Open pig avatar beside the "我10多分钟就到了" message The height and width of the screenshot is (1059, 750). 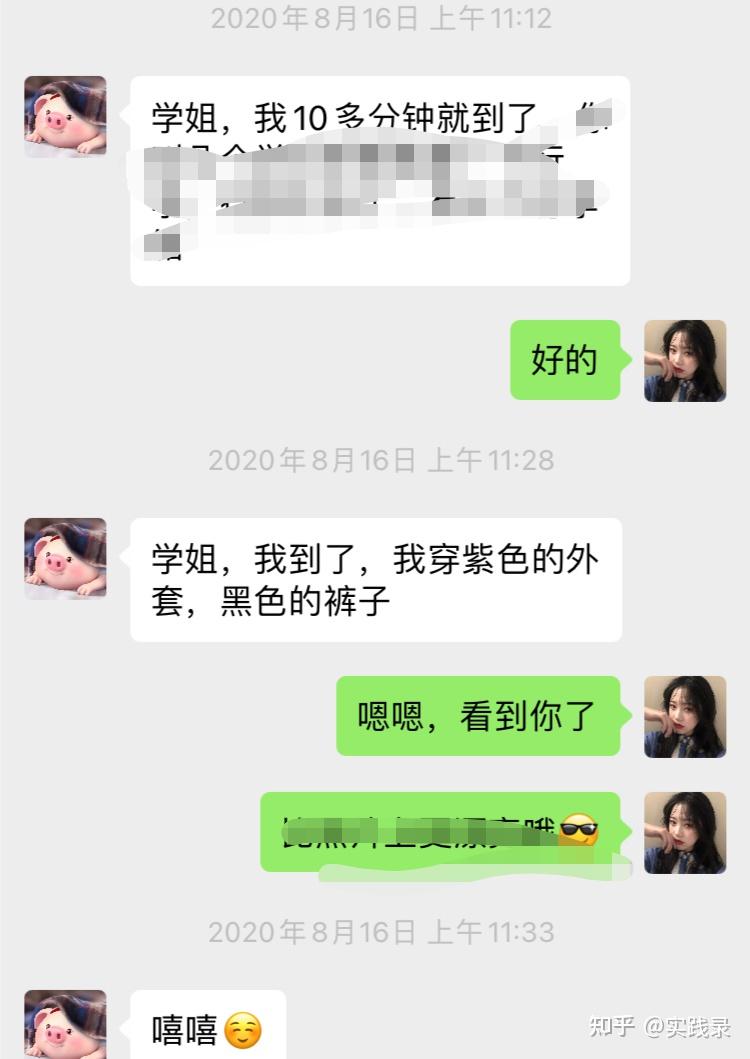pos(65,117)
